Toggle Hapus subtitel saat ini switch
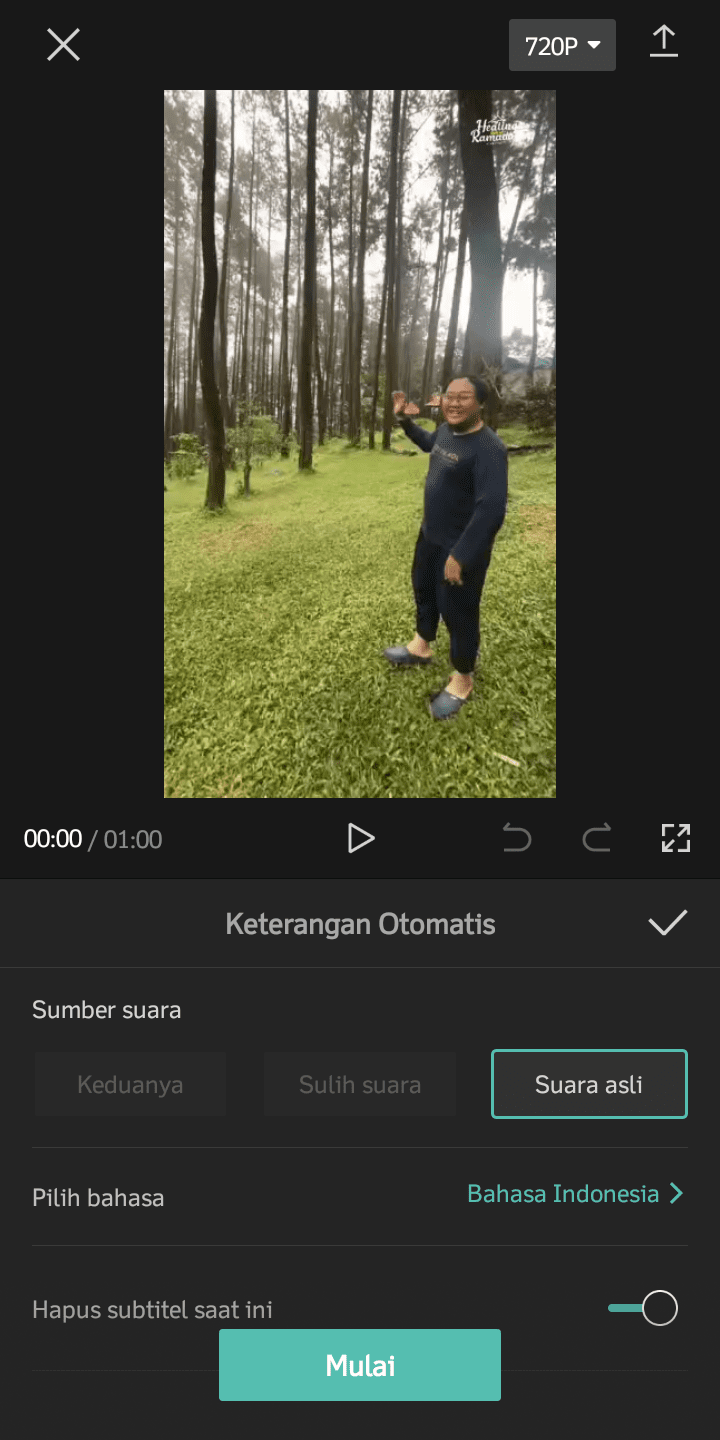The width and height of the screenshot is (720, 1440). [x=643, y=1308]
